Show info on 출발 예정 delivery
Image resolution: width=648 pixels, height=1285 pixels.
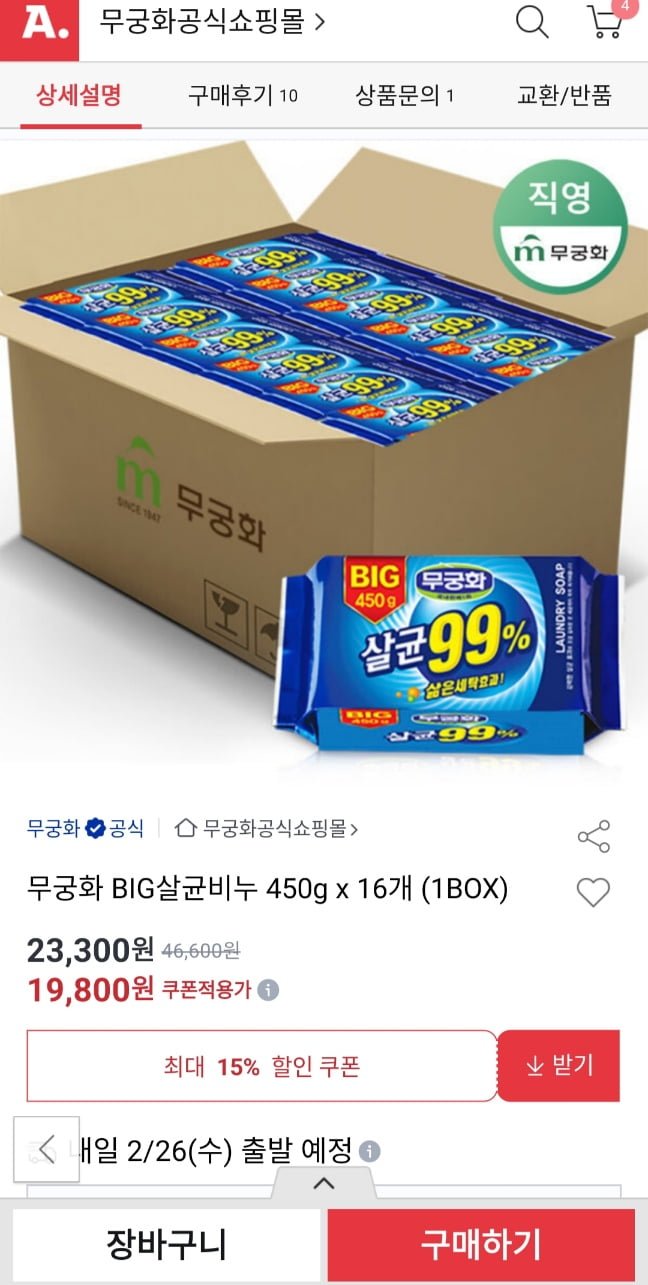pyautogui.click(x=369, y=1151)
